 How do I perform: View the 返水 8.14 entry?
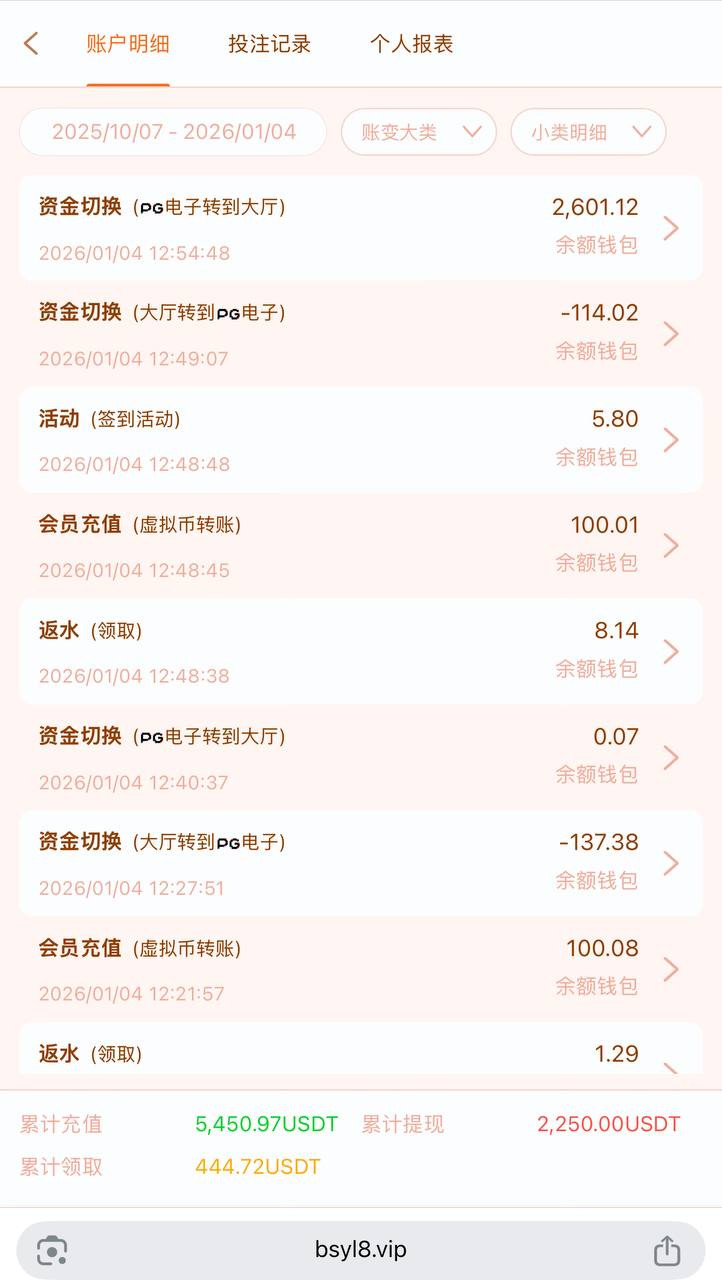pyautogui.click(x=360, y=652)
